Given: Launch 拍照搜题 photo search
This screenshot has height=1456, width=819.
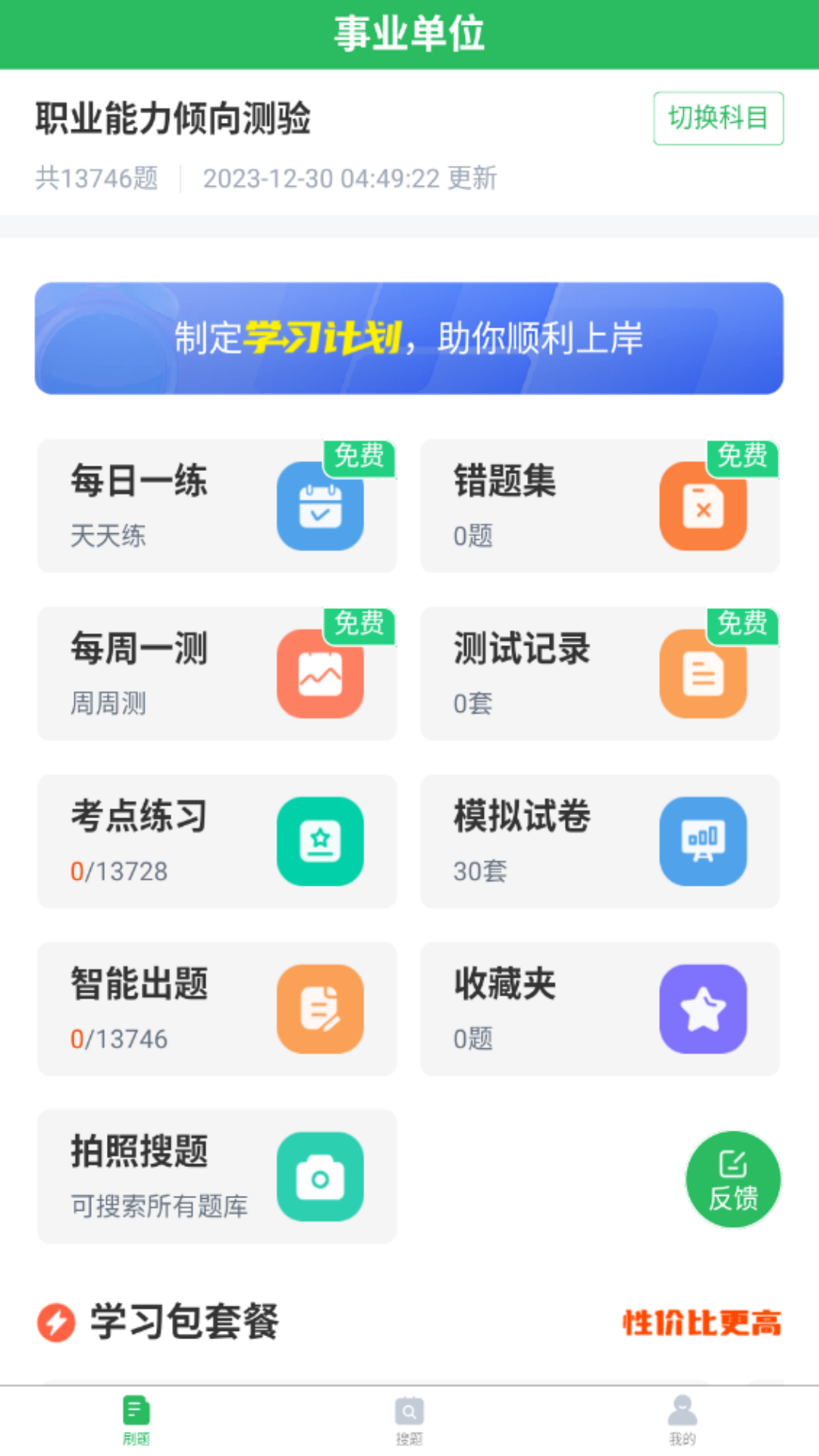Looking at the screenshot, I should [x=217, y=1176].
